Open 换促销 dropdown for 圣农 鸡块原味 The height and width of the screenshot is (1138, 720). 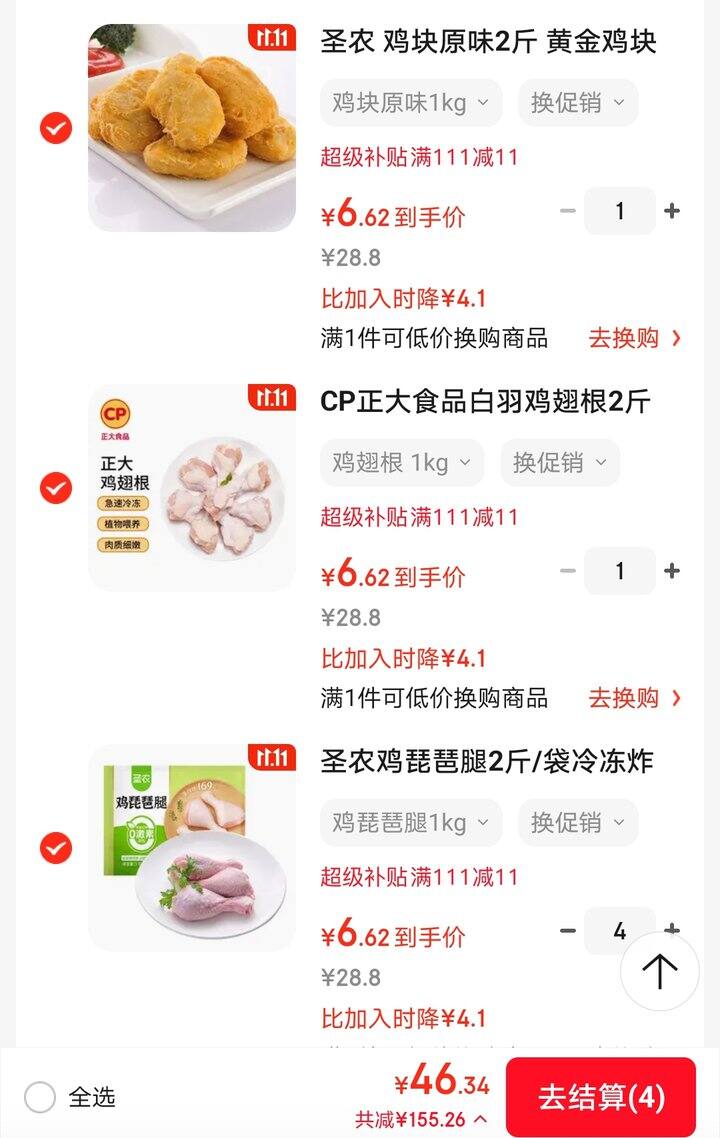tap(577, 103)
